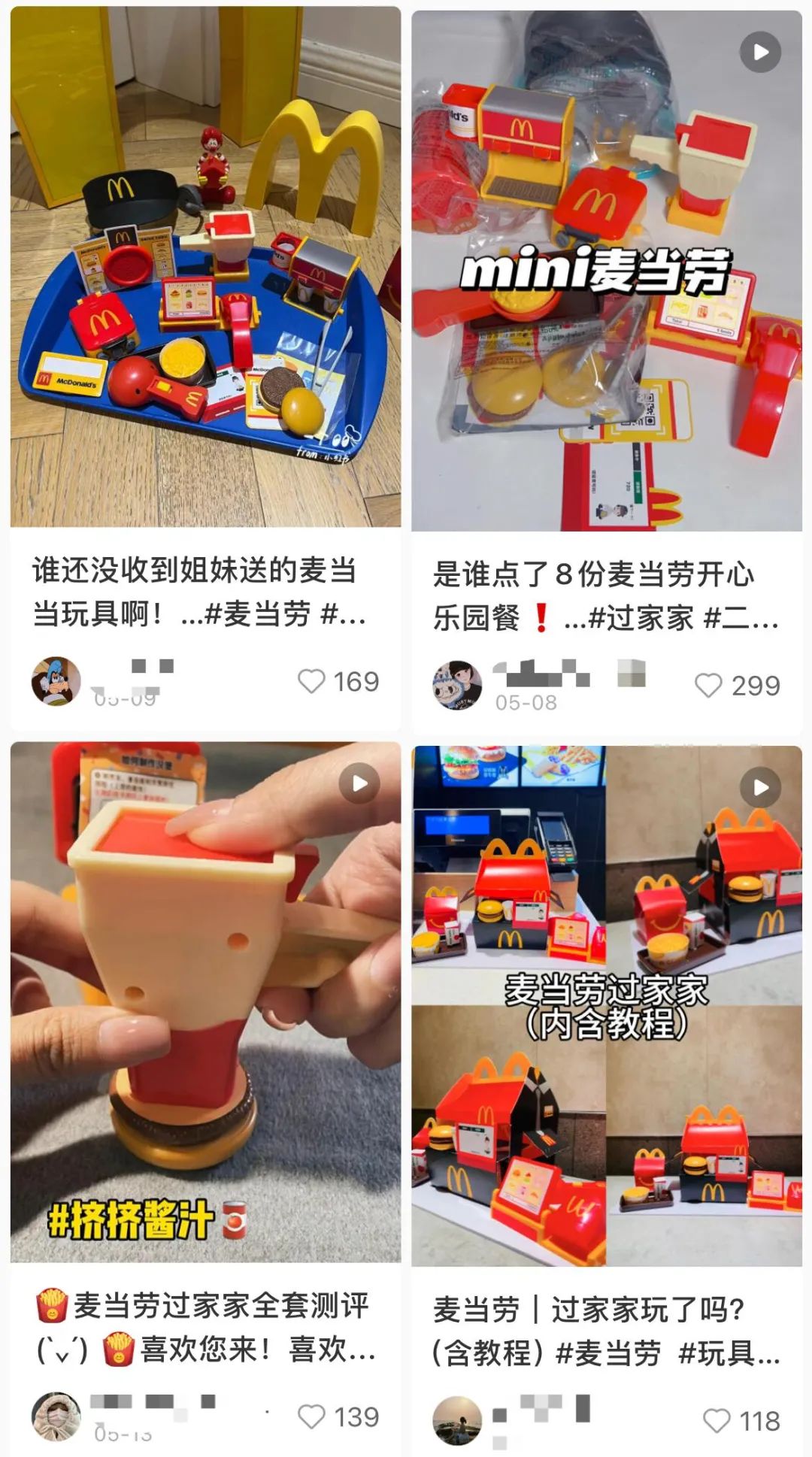Screen dimensions: 812x1457
Task: Open author avatar of the 麦当劳过家家全套测评 post
Action: [x=56, y=1416]
